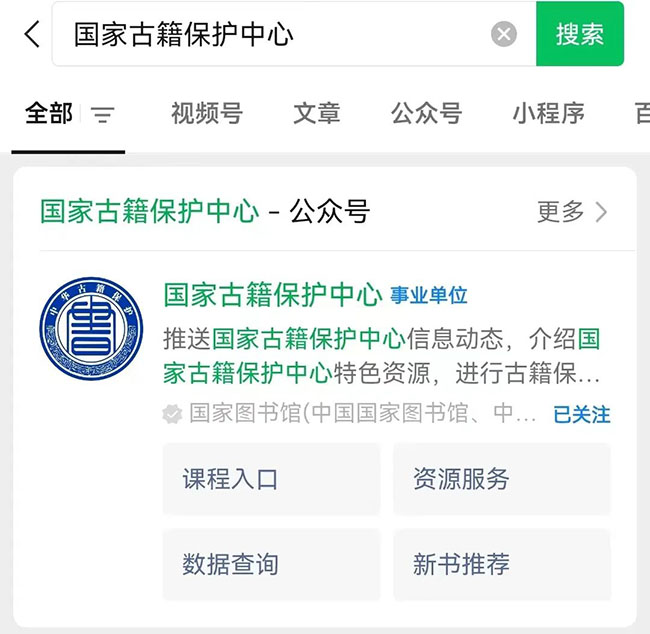The width and height of the screenshot is (650, 634).
Task: Switch to the 公众号 tab
Action: [426, 114]
